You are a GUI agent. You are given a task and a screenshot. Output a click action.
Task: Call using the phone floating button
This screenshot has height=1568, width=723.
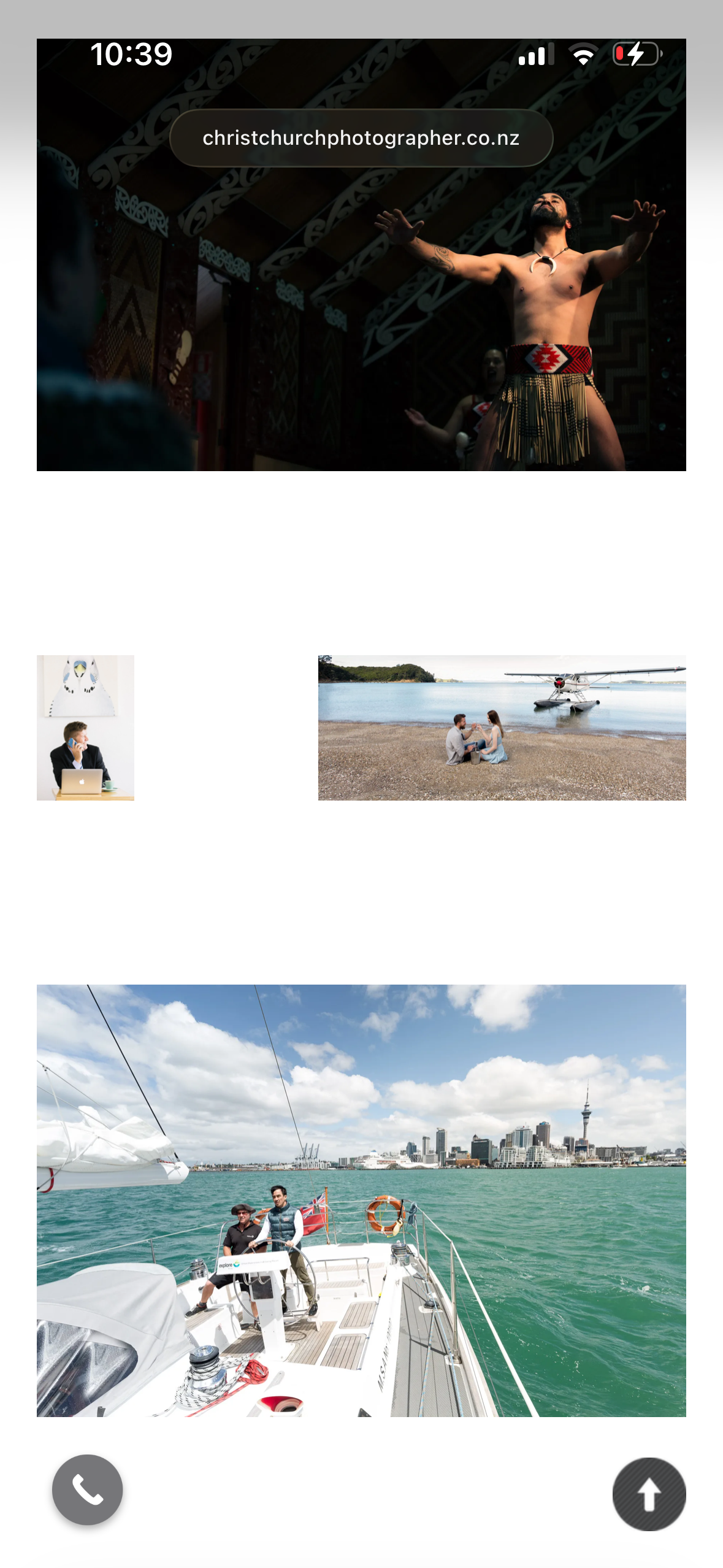87,1489
